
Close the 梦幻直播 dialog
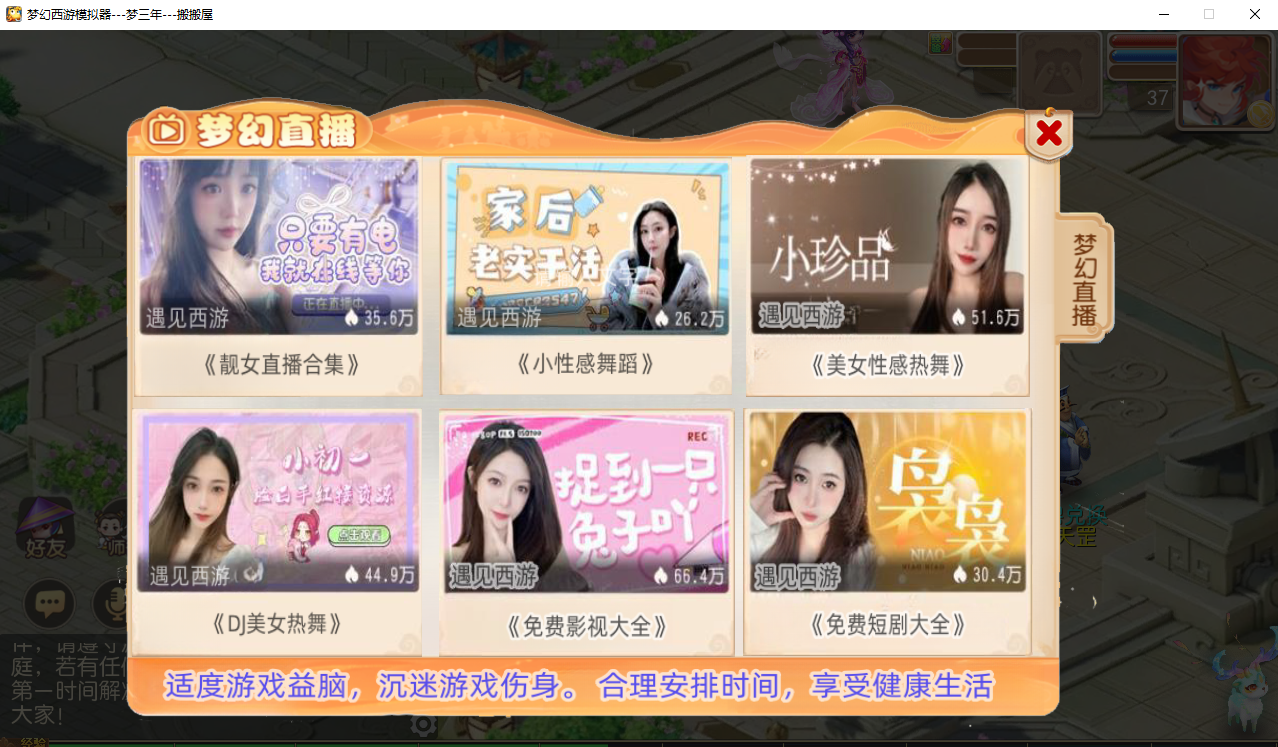pos(1048,133)
